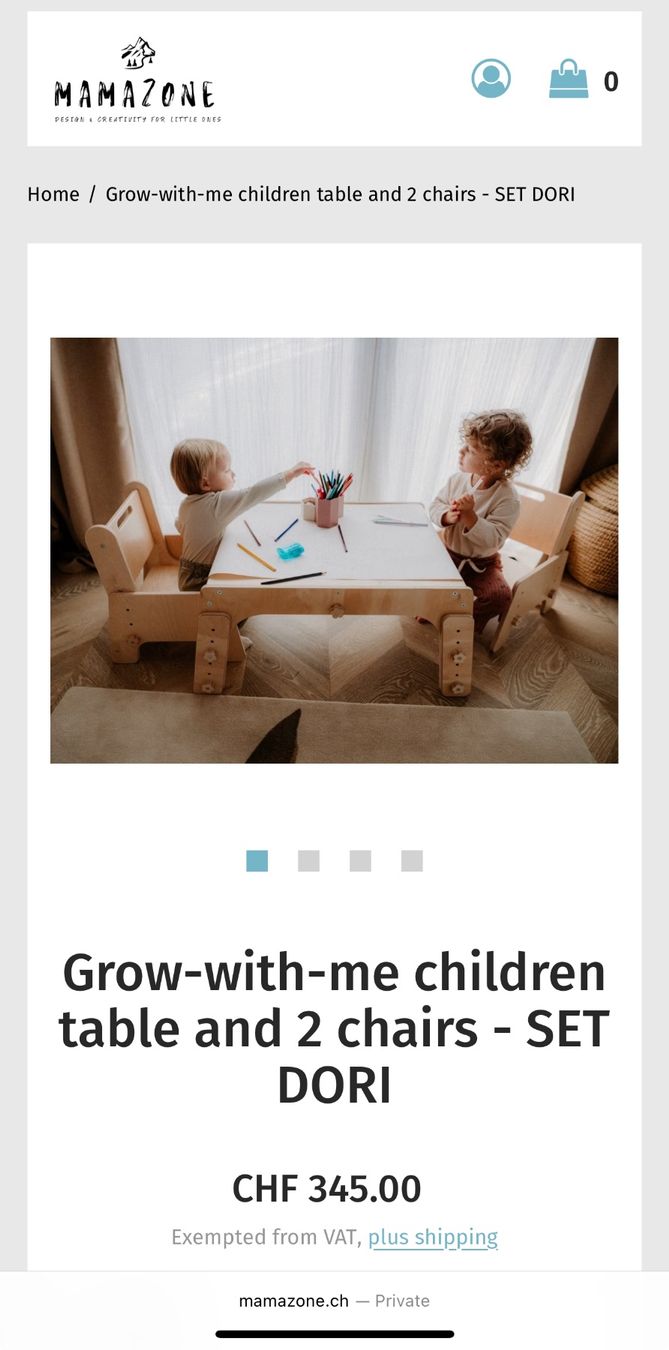This screenshot has height=1350, width=669.
Task: Open the main product photo
Action: (334, 550)
